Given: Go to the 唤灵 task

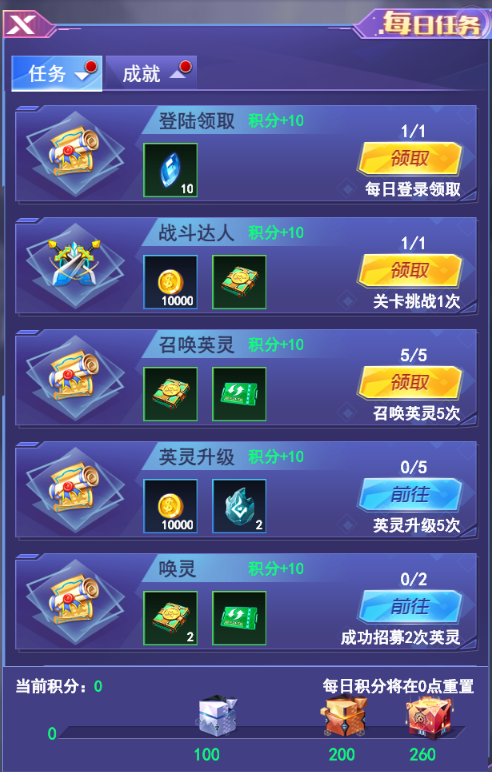Looking at the screenshot, I should click(x=410, y=606).
